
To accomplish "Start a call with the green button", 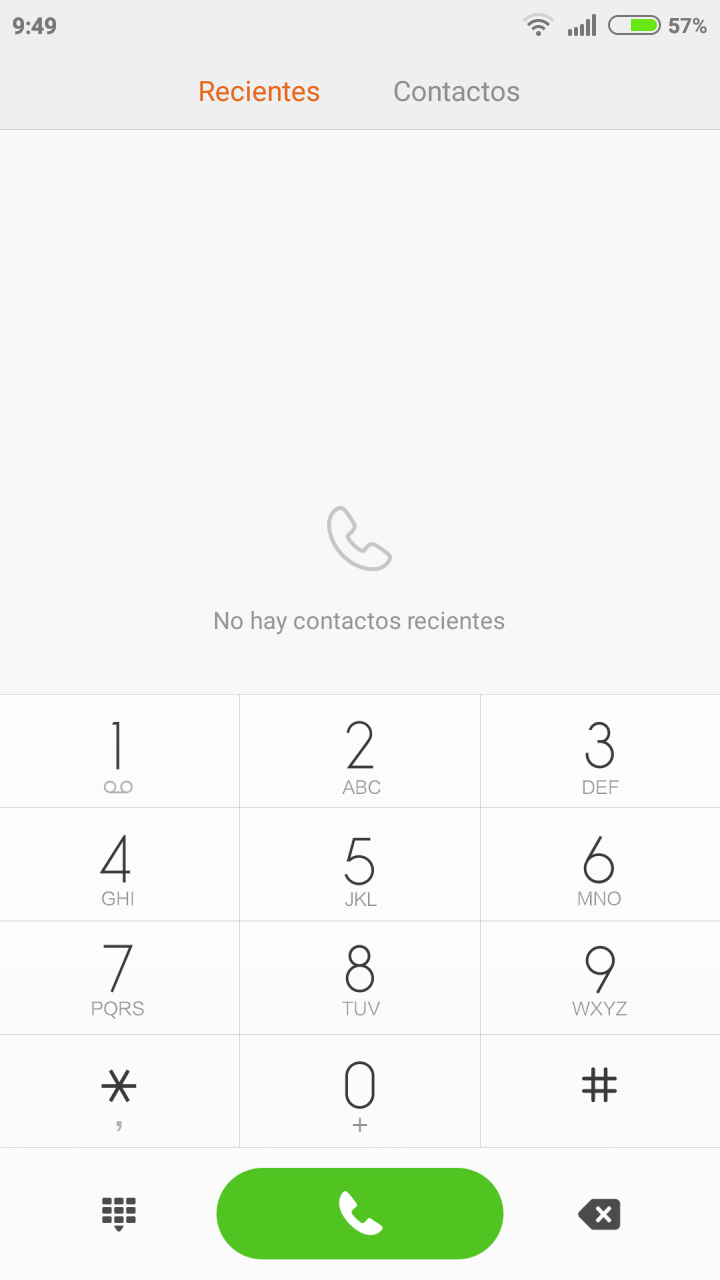I will point(360,1214).
